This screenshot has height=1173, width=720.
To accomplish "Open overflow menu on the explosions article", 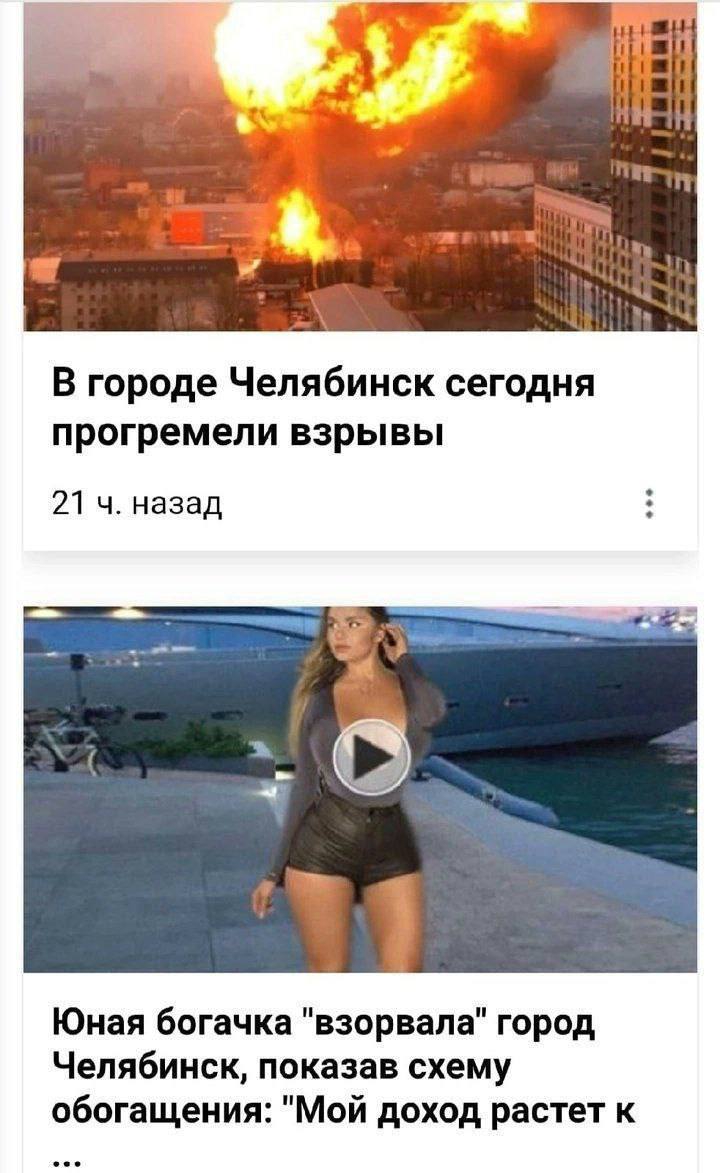I will click(650, 503).
